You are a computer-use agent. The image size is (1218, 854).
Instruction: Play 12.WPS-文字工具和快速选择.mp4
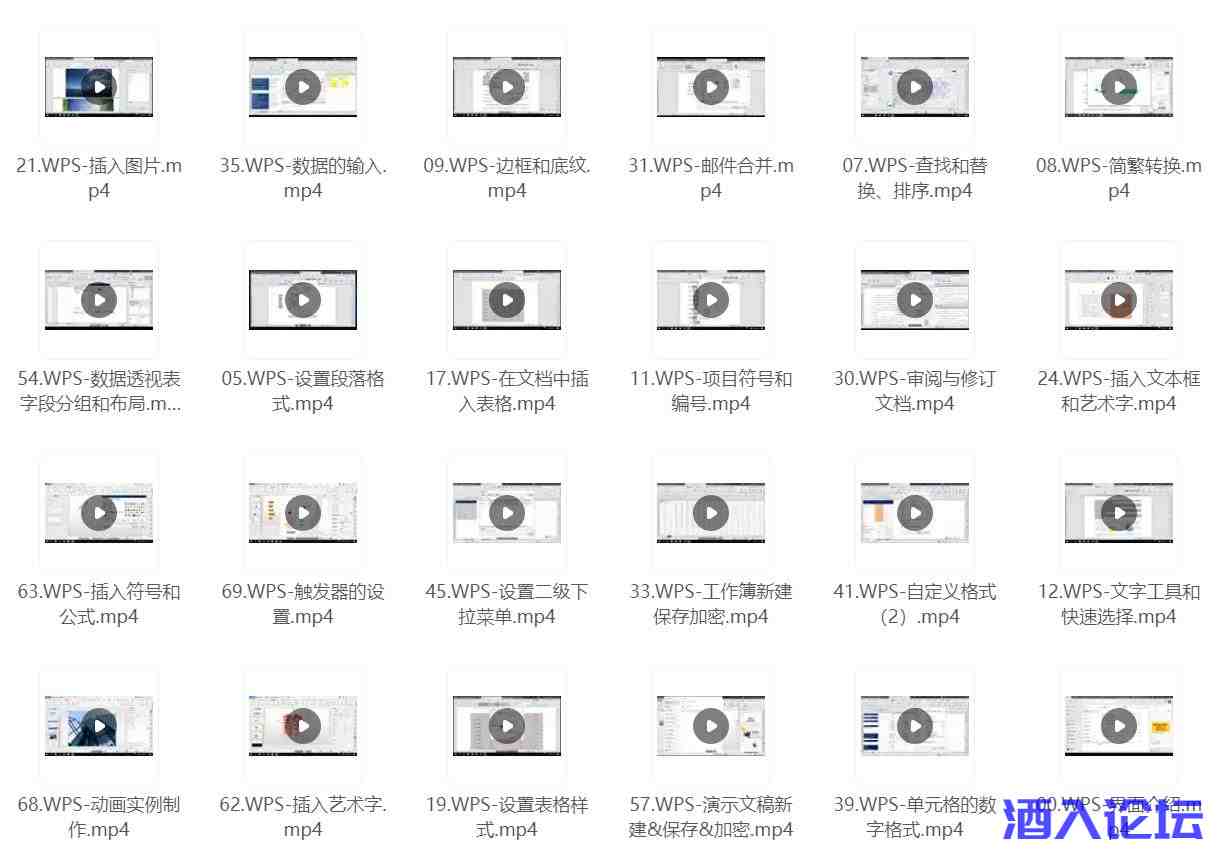(x=1119, y=513)
